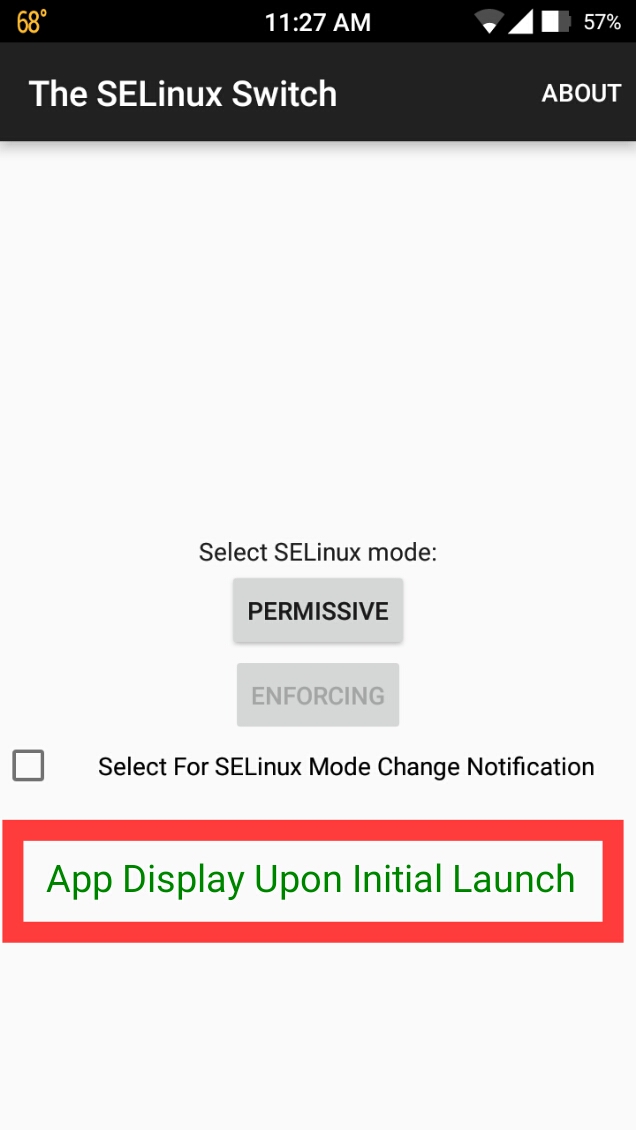636x1130 pixels.
Task: Enable SELinux mode change notification checkbox
Action: (28, 765)
